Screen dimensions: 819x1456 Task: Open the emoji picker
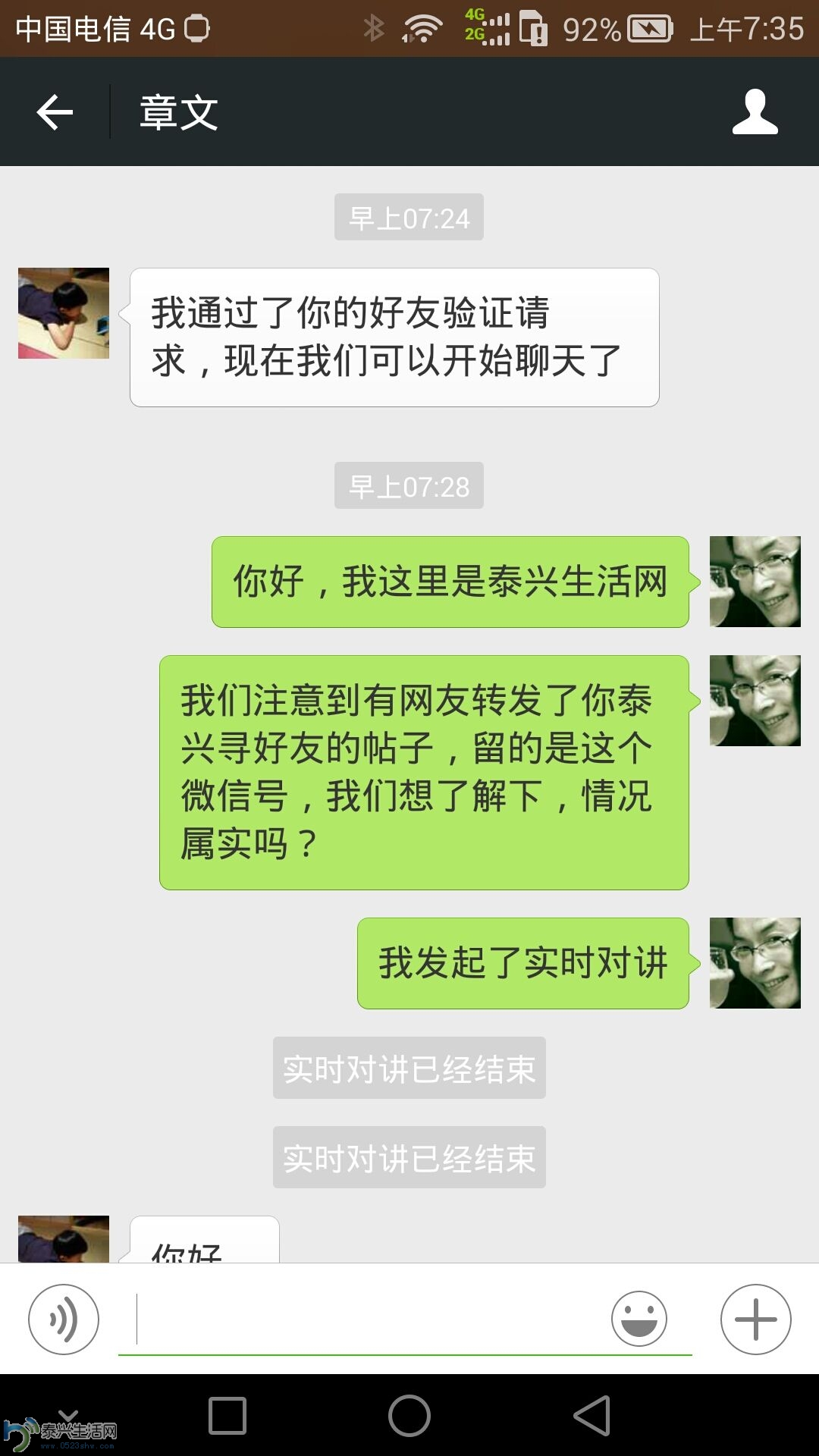(639, 1319)
